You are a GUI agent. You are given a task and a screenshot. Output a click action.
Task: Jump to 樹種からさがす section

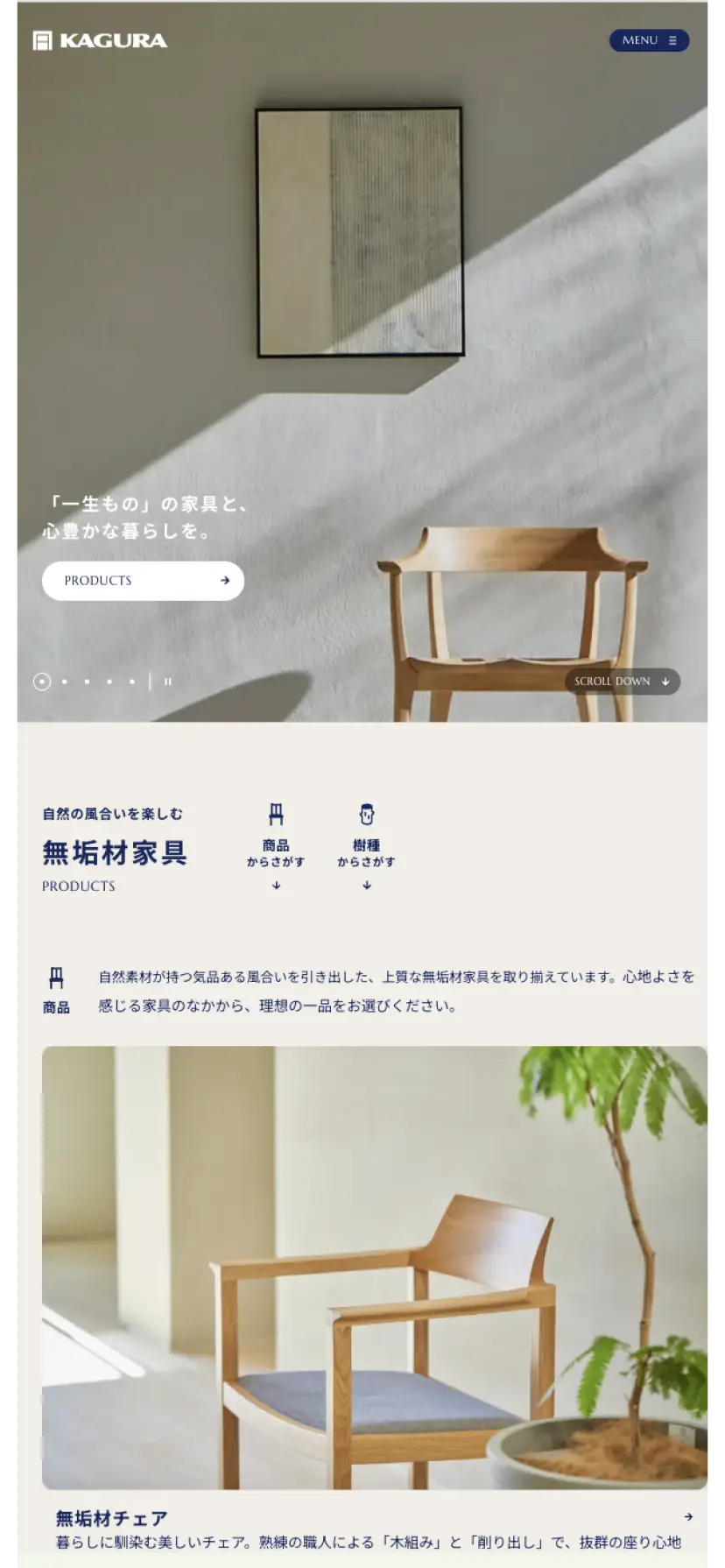[367, 847]
